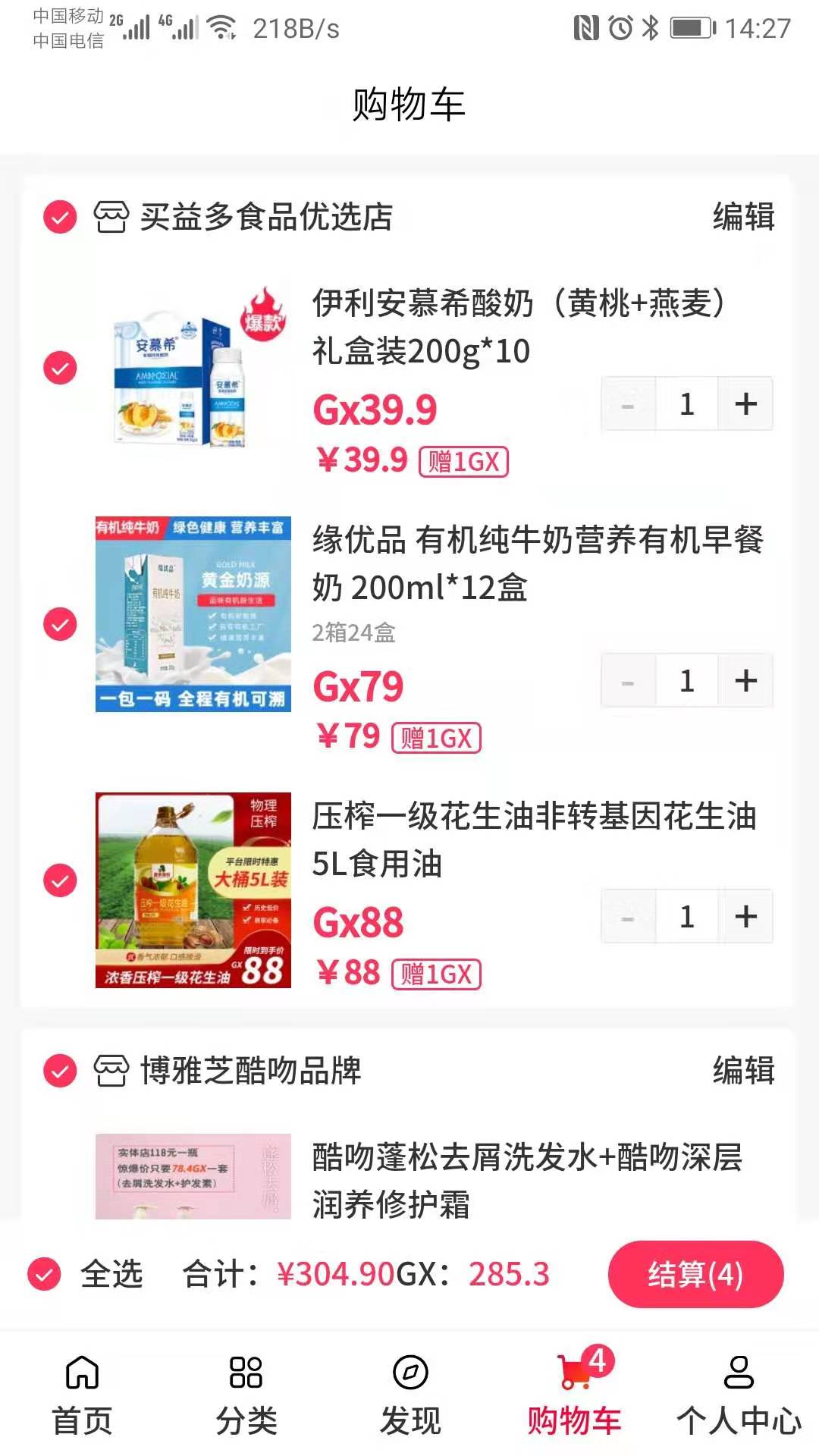Increase quantity of 伊利安慕希酸奶
This screenshot has width=819, height=1456.
click(745, 404)
